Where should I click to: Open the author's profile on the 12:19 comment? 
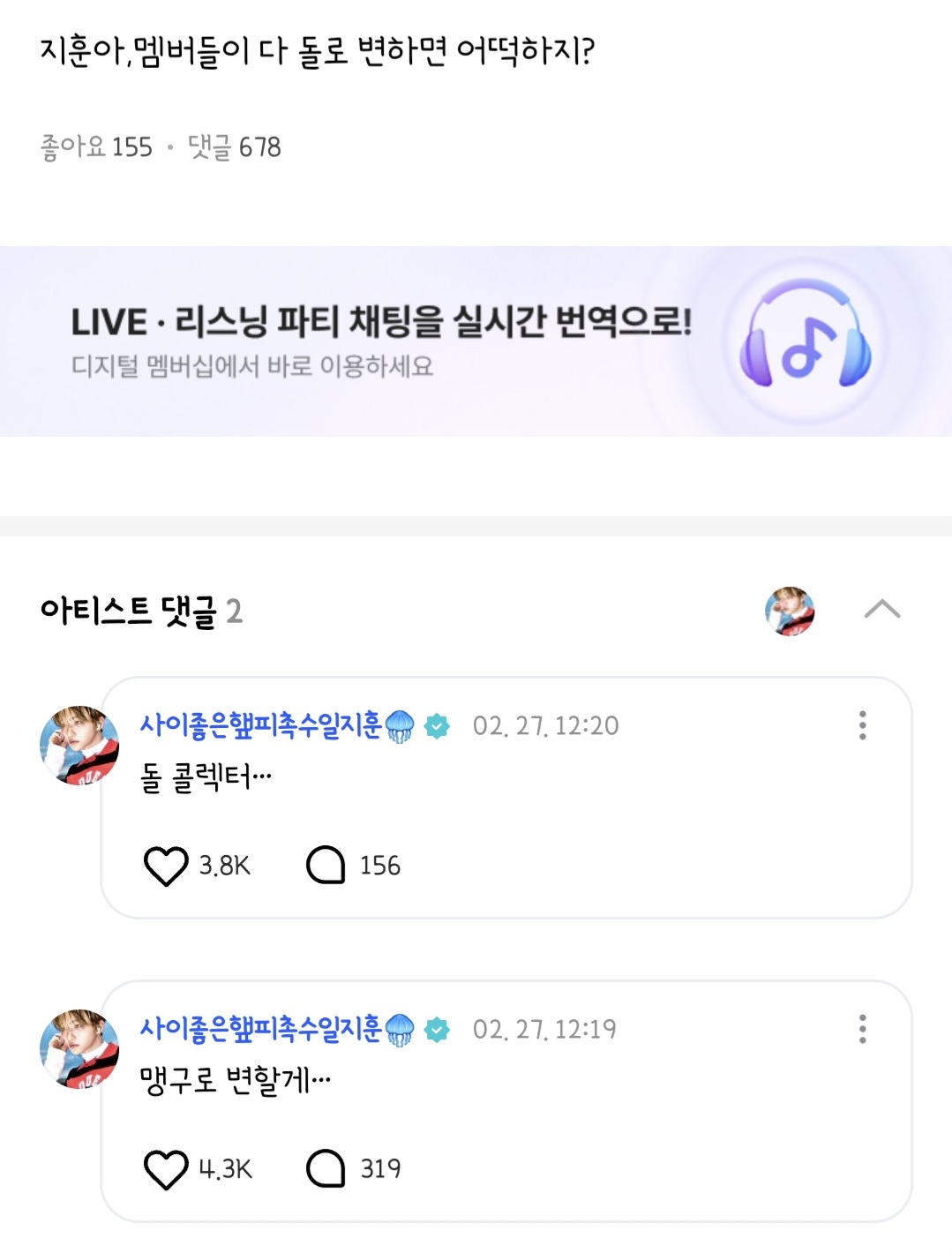(79, 1049)
